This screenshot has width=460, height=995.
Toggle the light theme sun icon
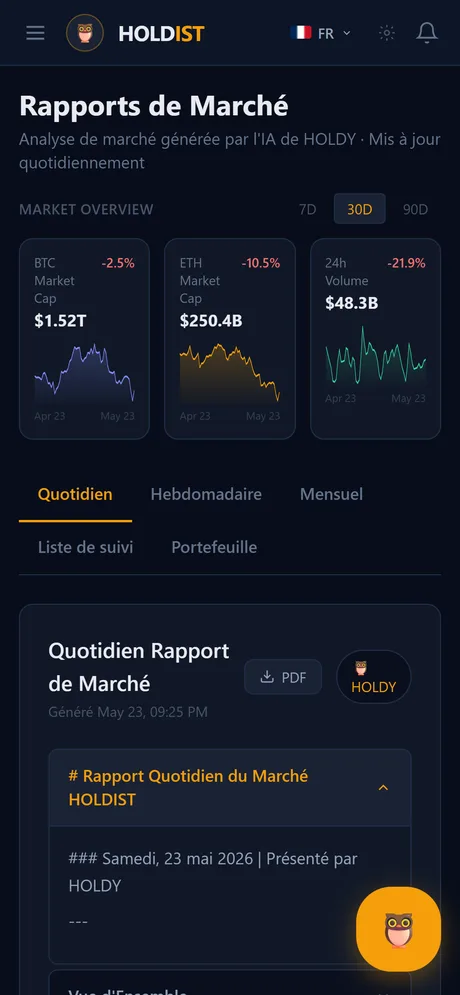click(x=386, y=33)
